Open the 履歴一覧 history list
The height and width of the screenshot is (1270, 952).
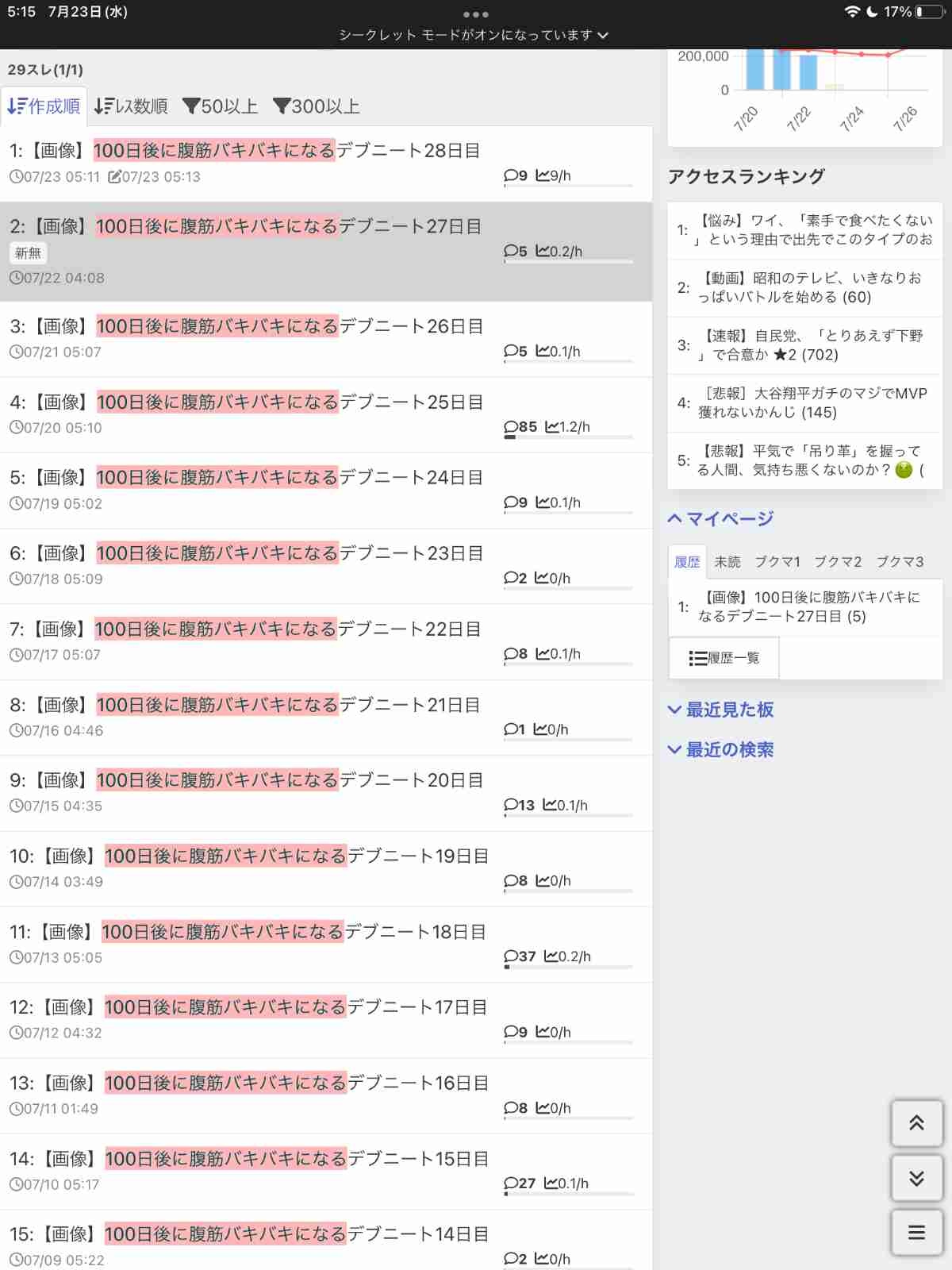[x=724, y=658]
